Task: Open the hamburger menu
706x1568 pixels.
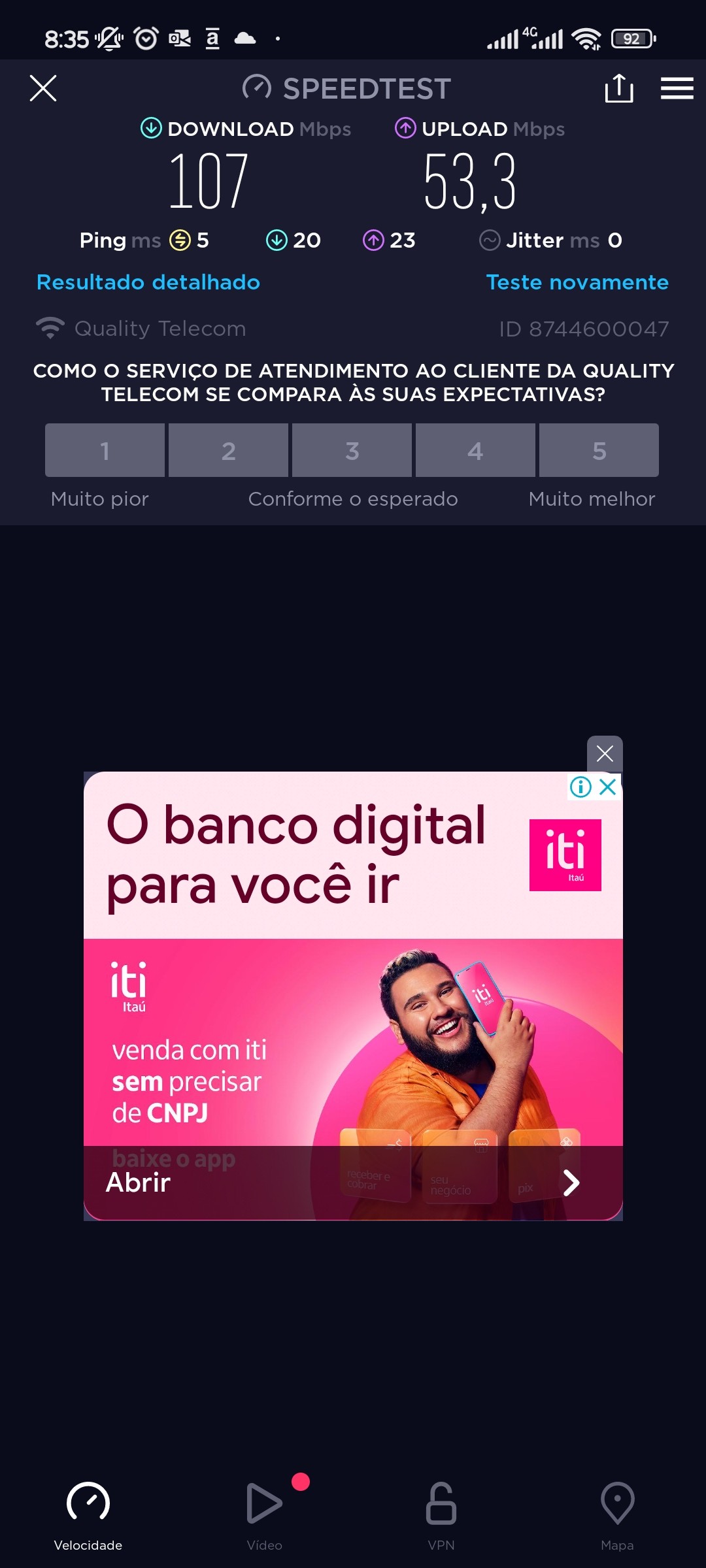Action: point(677,88)
